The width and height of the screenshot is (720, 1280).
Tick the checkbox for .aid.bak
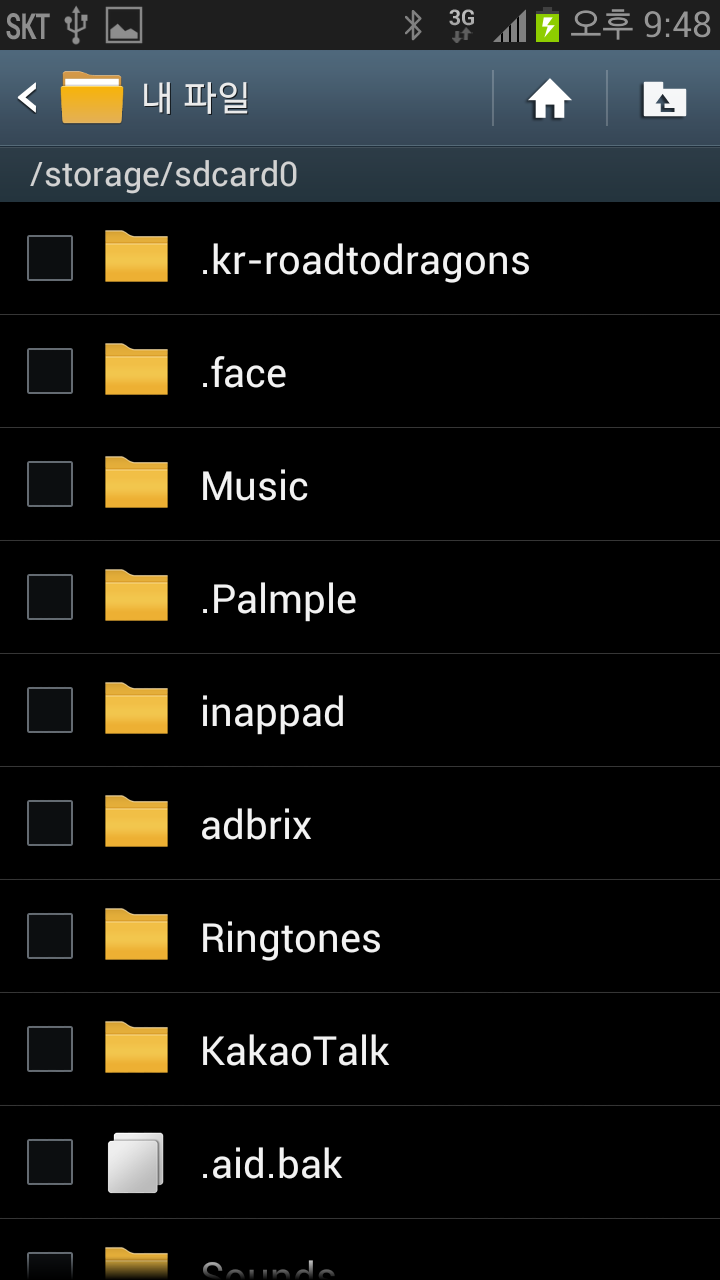pos(50,1162)
